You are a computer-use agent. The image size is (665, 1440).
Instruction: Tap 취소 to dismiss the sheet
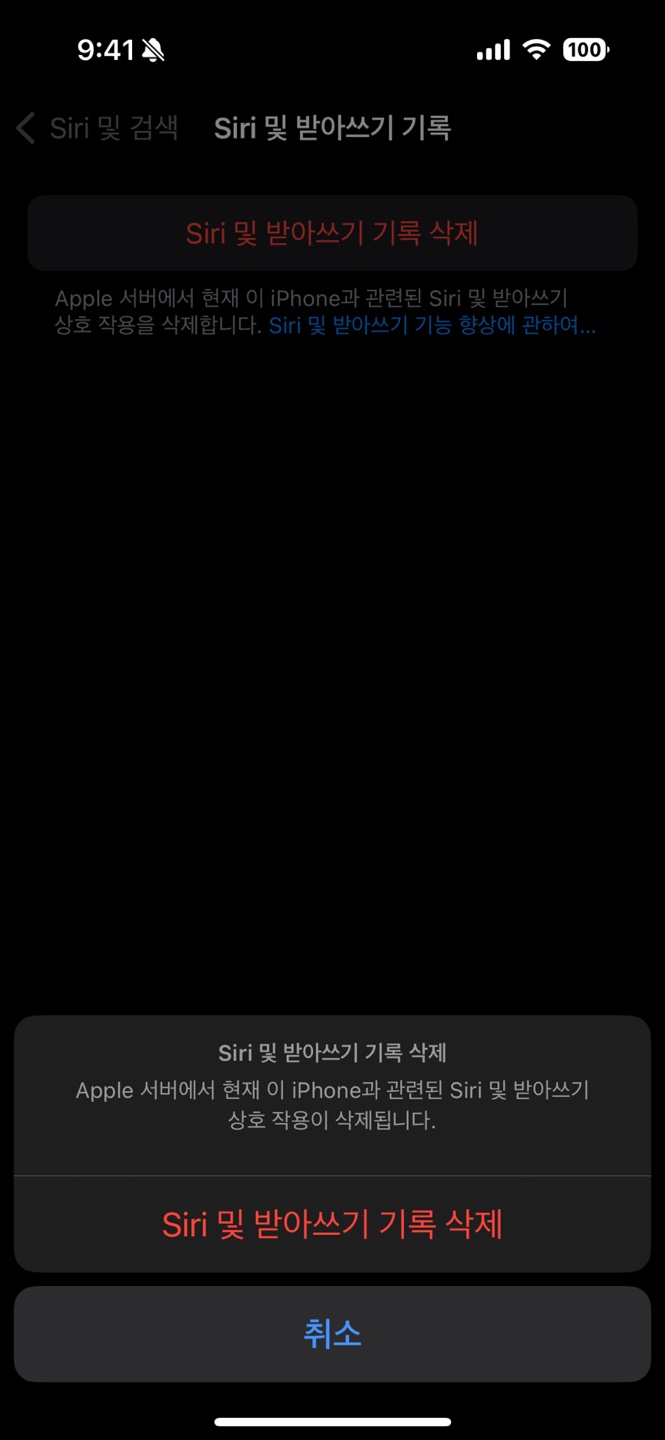pyautogui.click(x=332, y=1334)
